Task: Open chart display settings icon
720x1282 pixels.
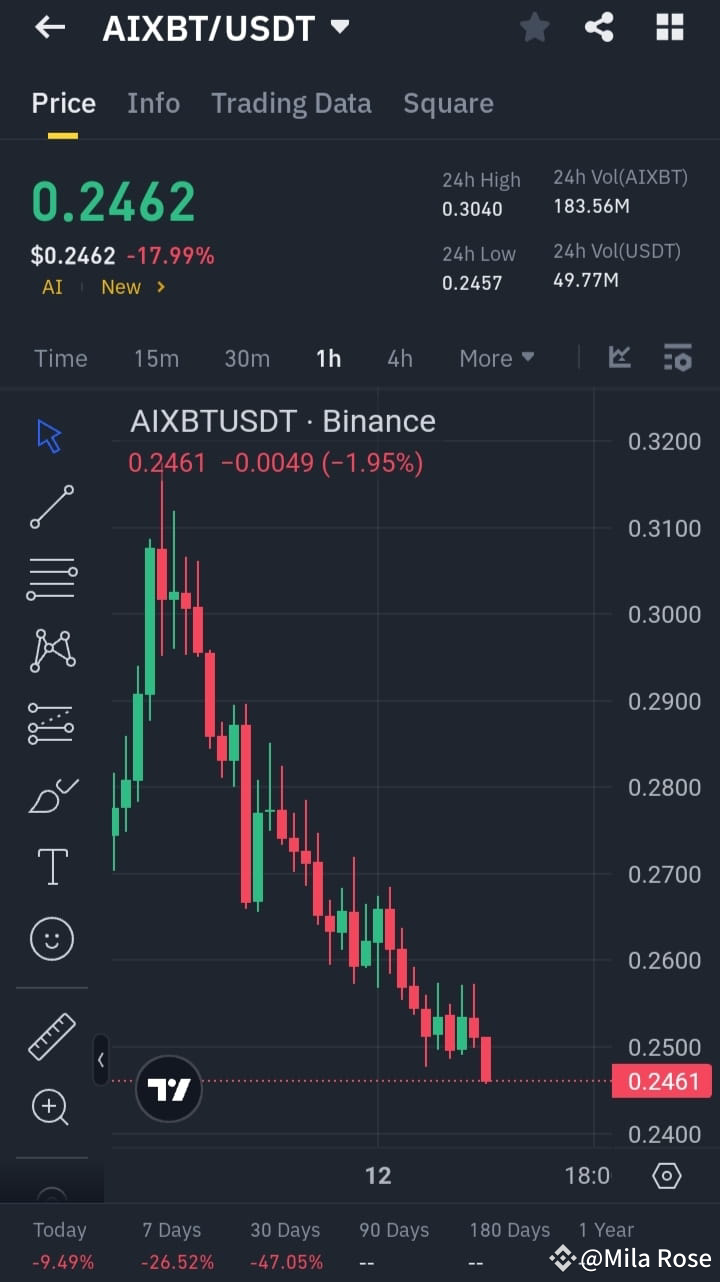Action: click(678, 357)
